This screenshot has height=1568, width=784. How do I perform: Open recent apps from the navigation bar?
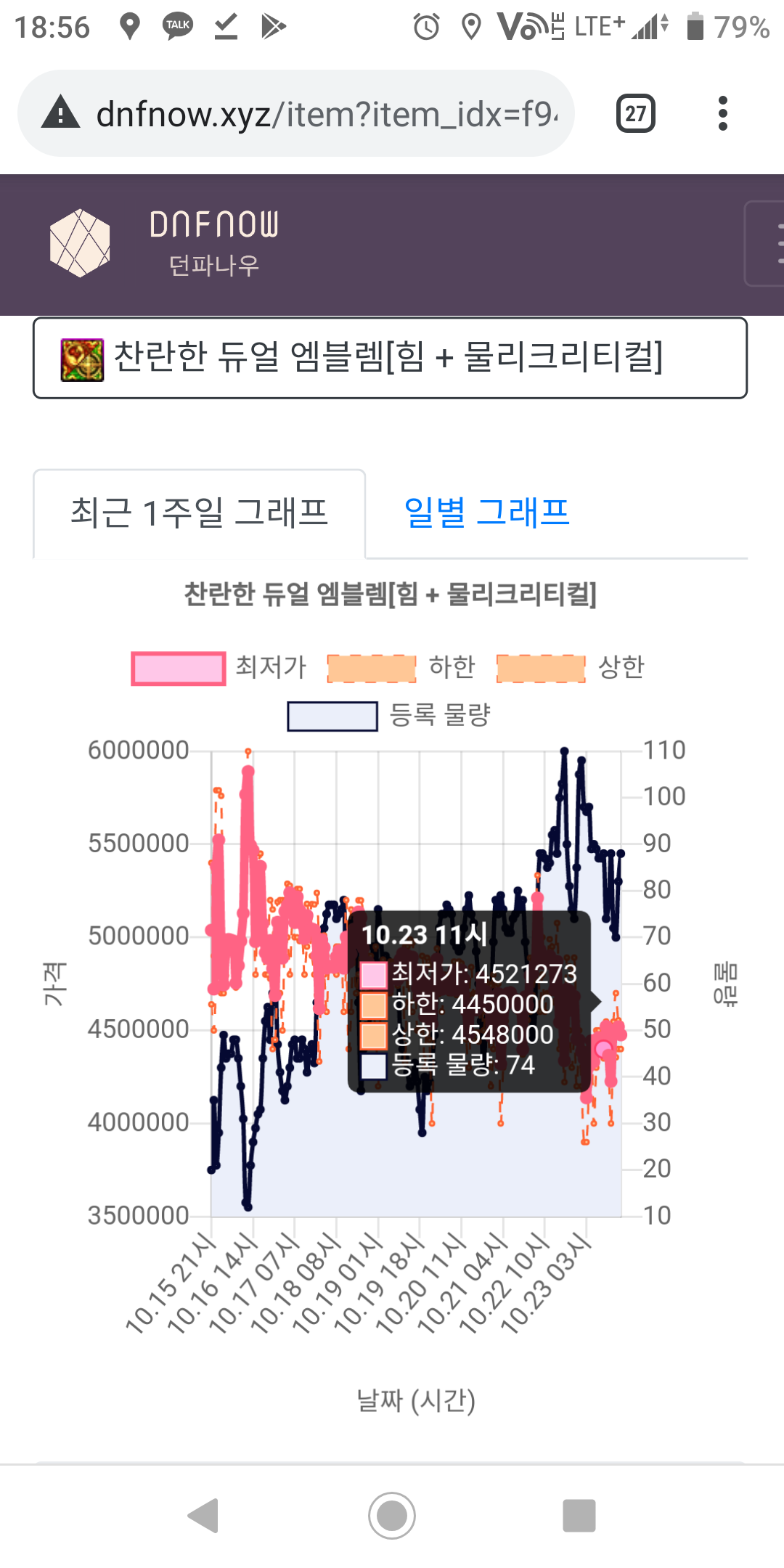579,1516
